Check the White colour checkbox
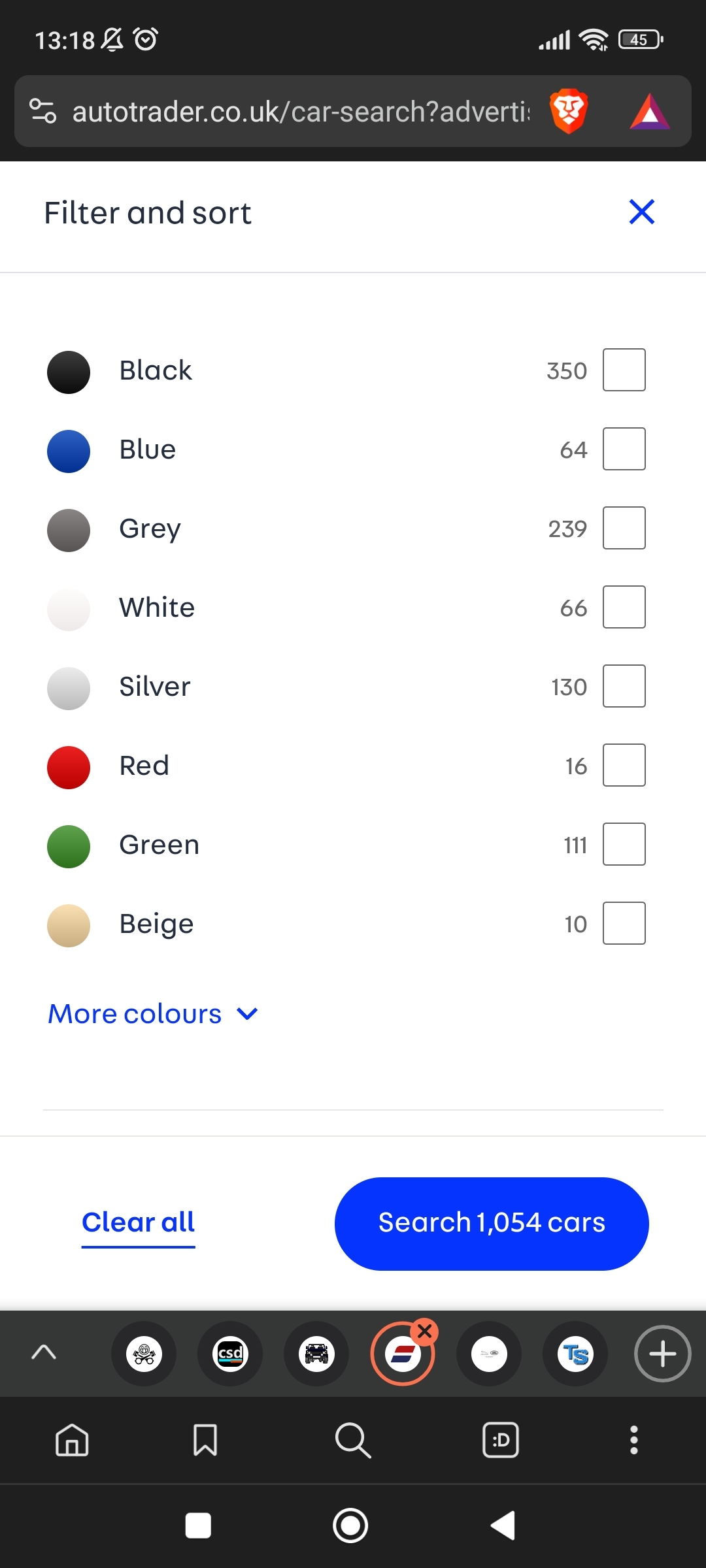 tap(624, 607)
